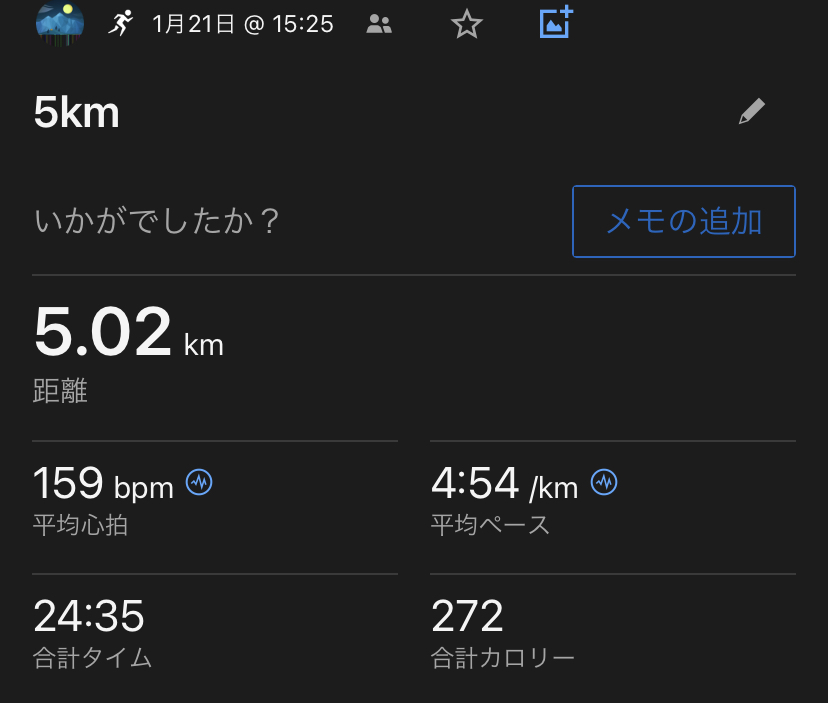This screenshot has width=828, height=703.
Task: Open the activity privacy people icon
Action: [x=379, y=24]
